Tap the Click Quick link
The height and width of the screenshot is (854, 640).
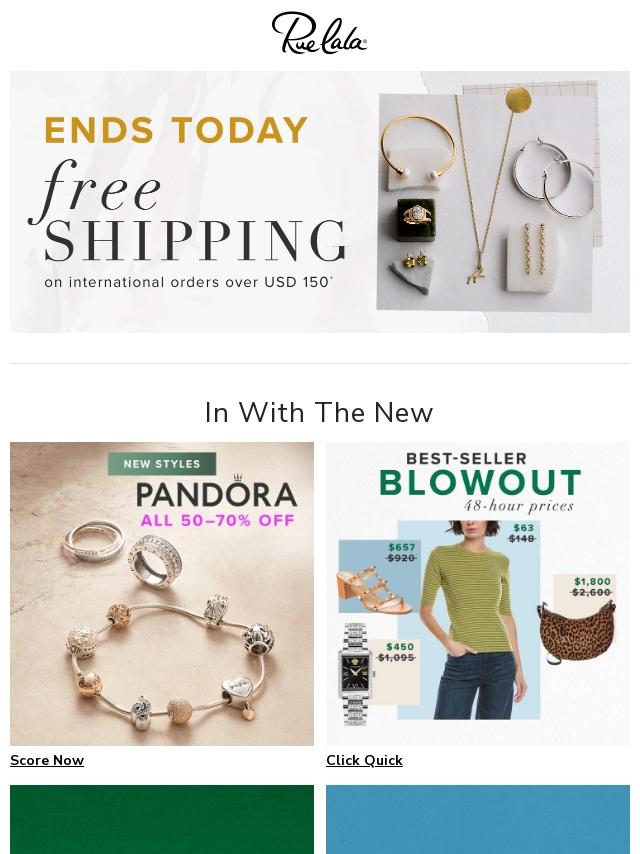pos(364,760)
